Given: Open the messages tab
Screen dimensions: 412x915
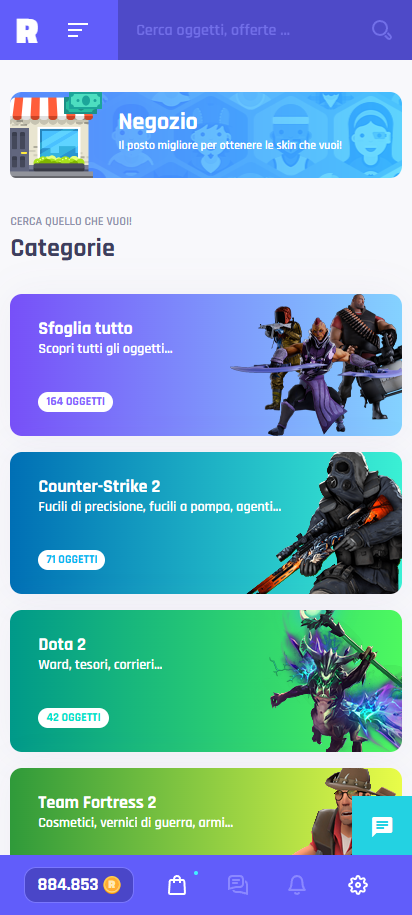Looking at the screenshot, I should (x=238, y=885).
